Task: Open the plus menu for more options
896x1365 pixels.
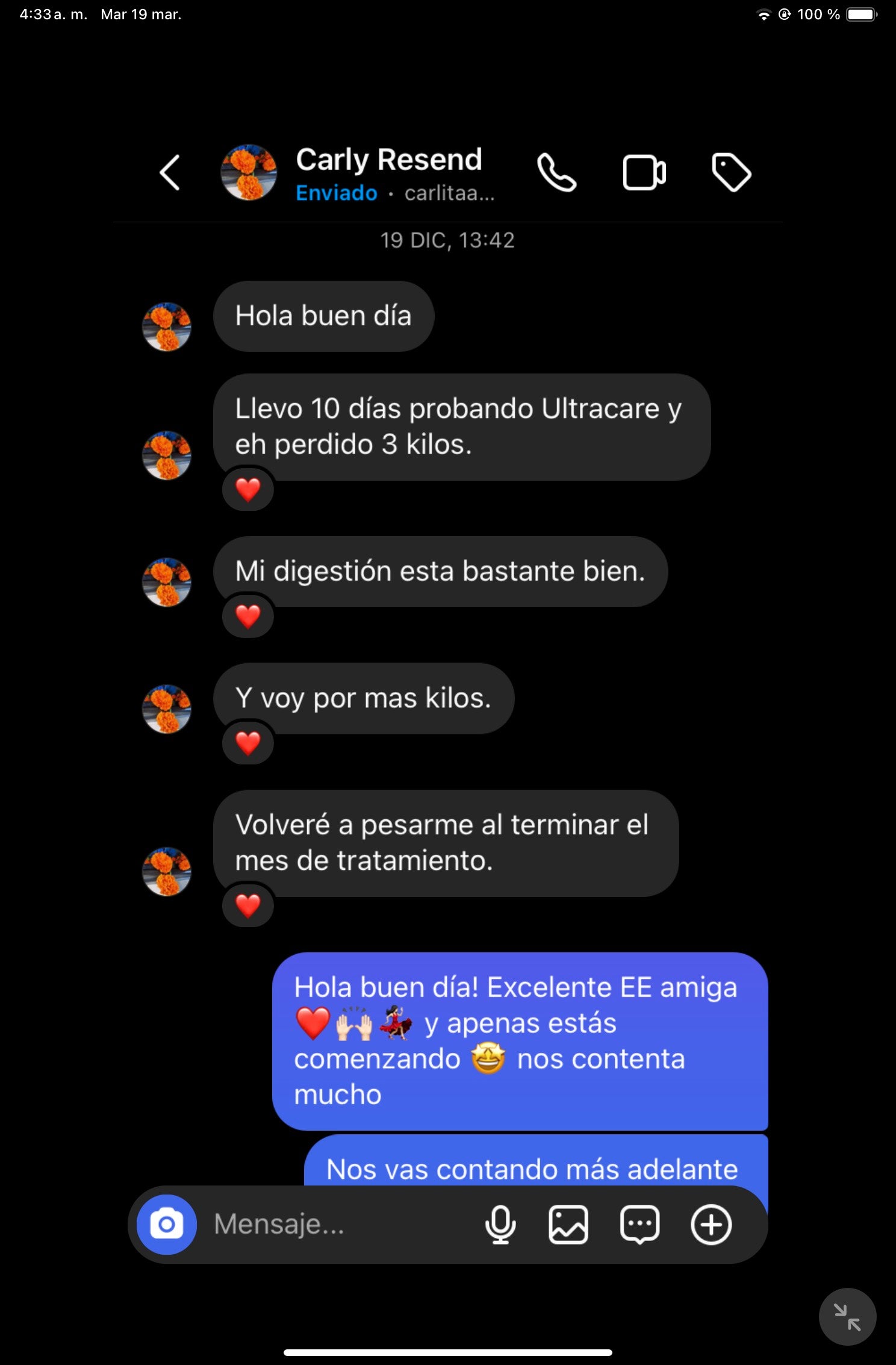Action: pyautogui.click(x=711, y=1224)
